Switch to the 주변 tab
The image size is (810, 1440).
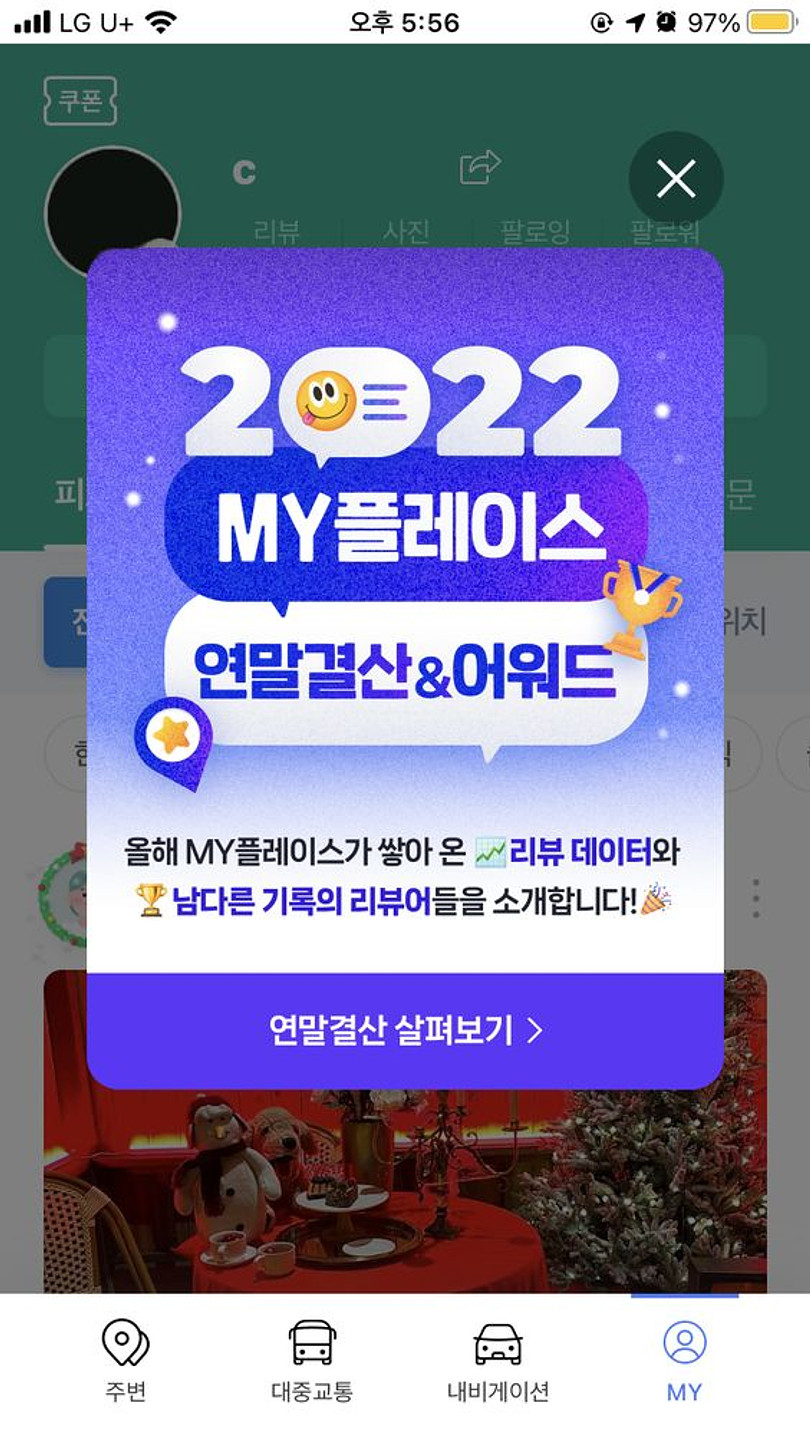coord(126,1360)
